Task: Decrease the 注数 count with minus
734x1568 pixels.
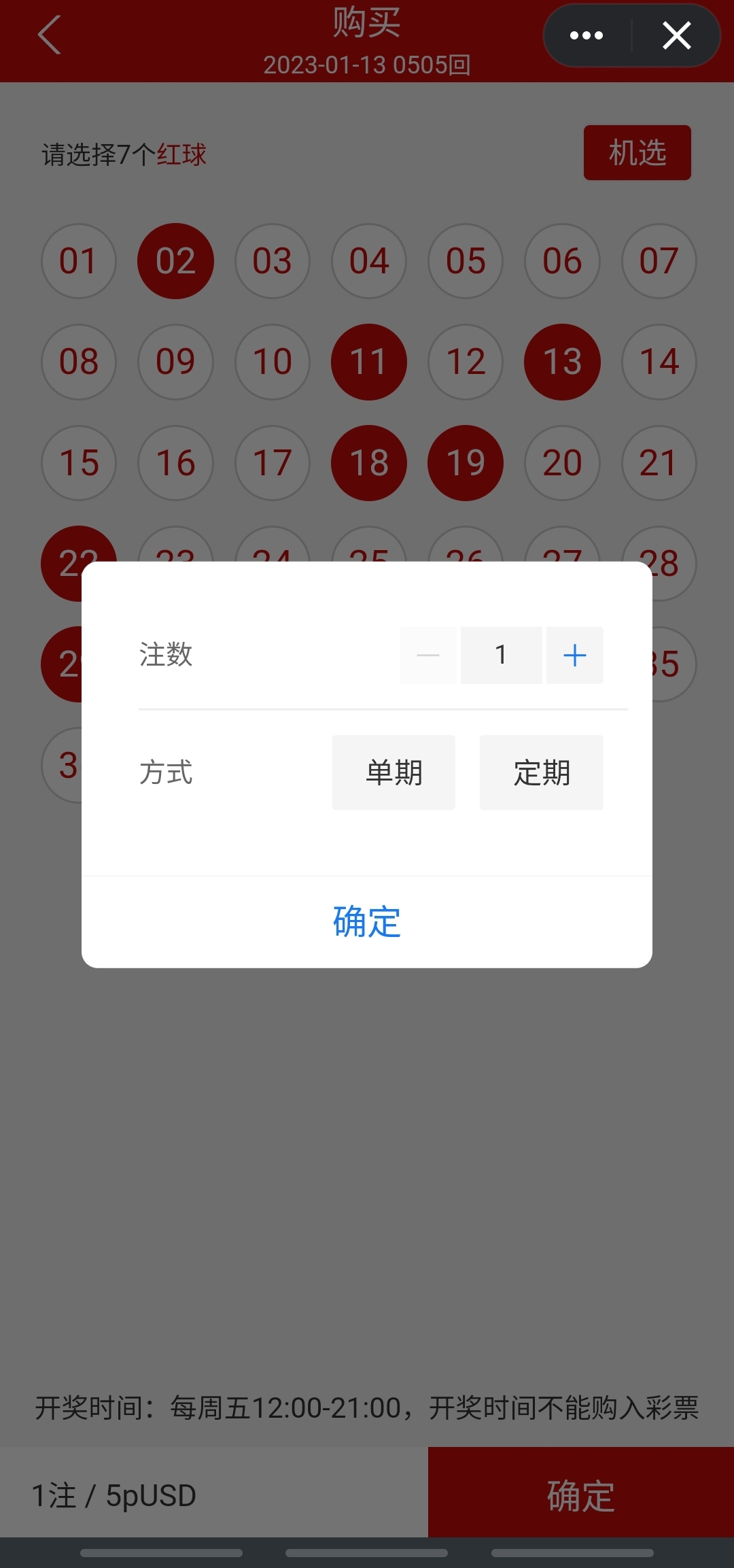Action: pos(428,655)
